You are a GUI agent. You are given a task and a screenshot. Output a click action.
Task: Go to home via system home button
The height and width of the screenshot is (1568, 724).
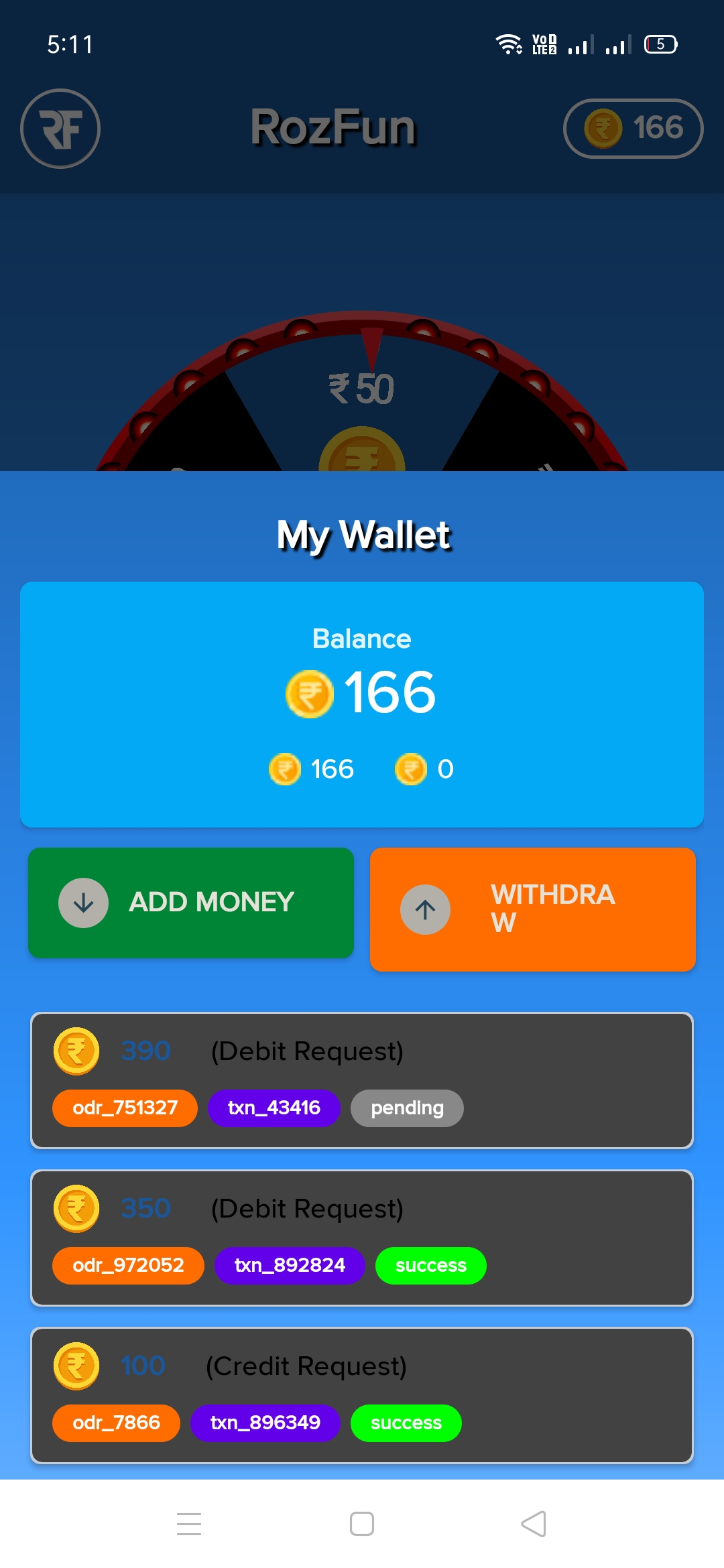[362, 1524]
